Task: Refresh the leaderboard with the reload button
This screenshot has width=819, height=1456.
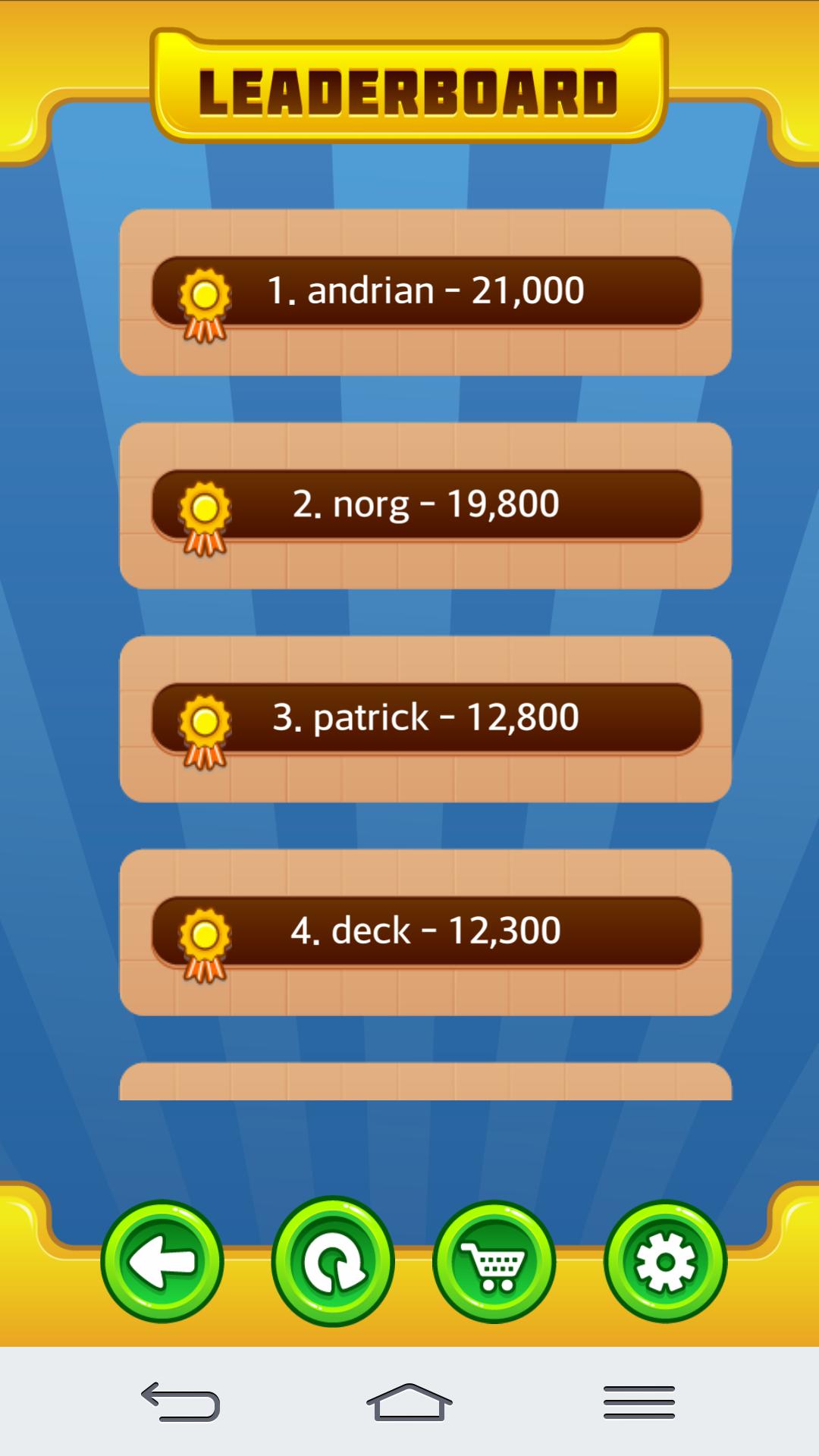Action: coord(332,1262)
